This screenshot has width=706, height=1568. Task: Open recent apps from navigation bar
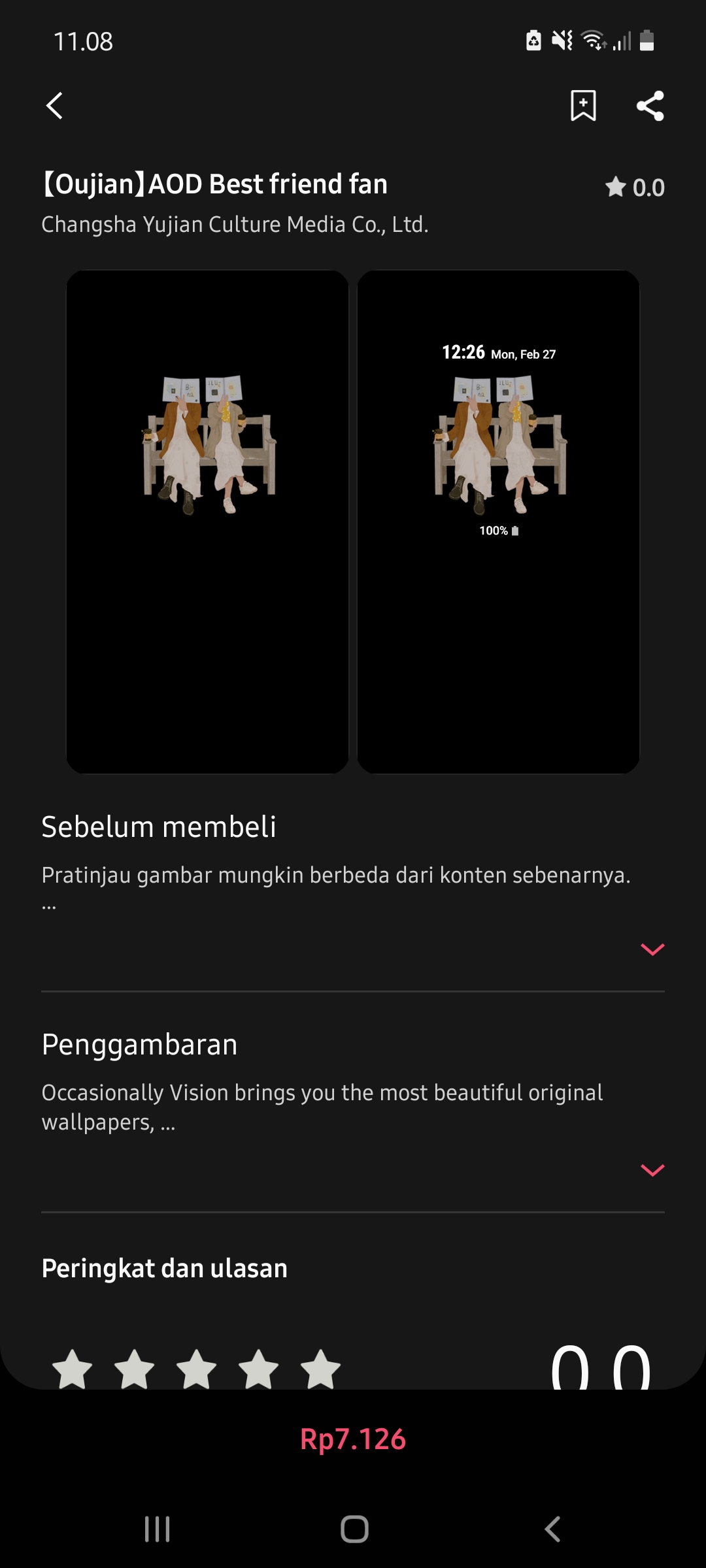(x=157, y=1529)
